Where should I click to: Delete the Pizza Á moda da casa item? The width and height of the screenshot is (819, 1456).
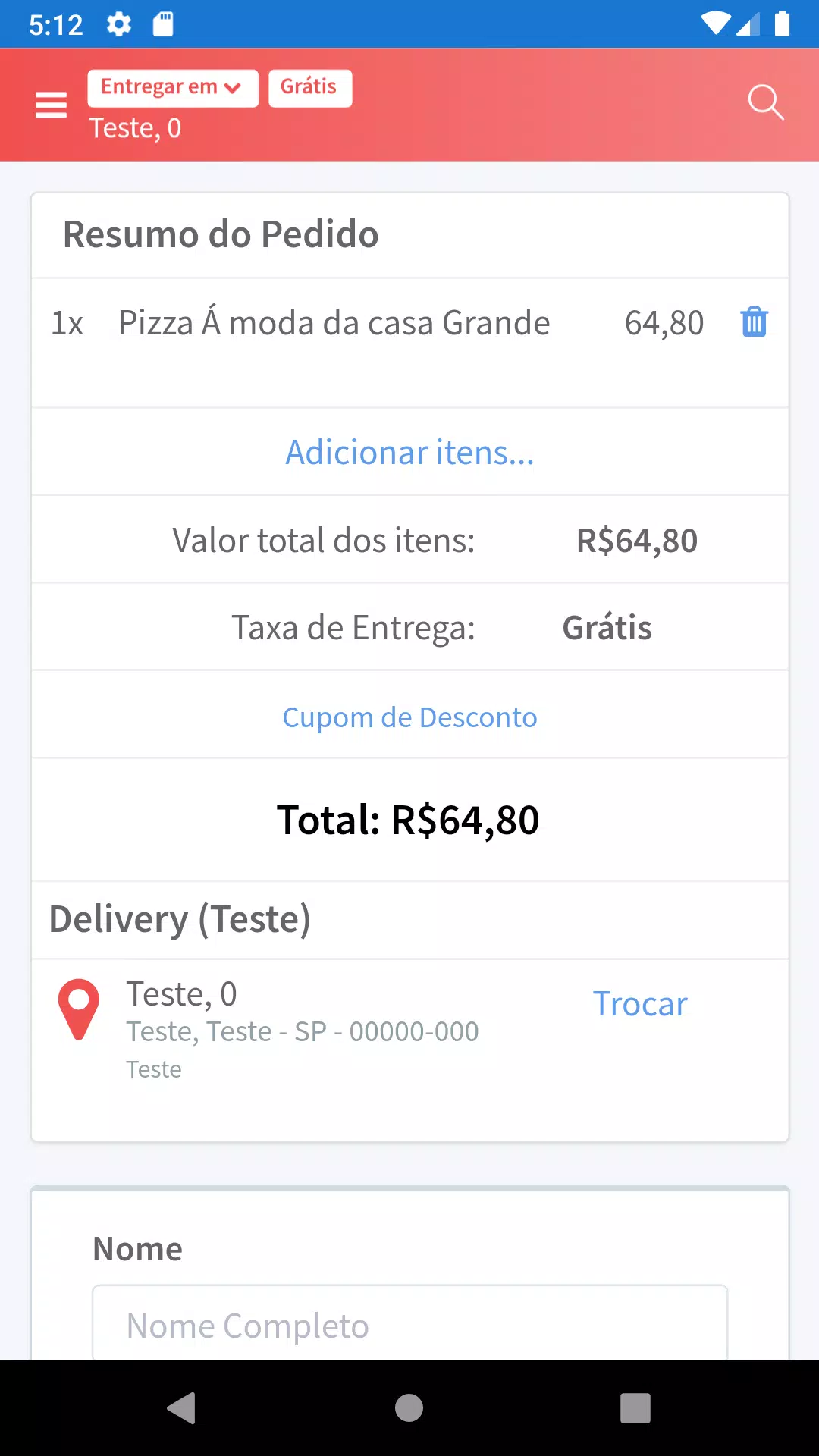click(754, 322)
